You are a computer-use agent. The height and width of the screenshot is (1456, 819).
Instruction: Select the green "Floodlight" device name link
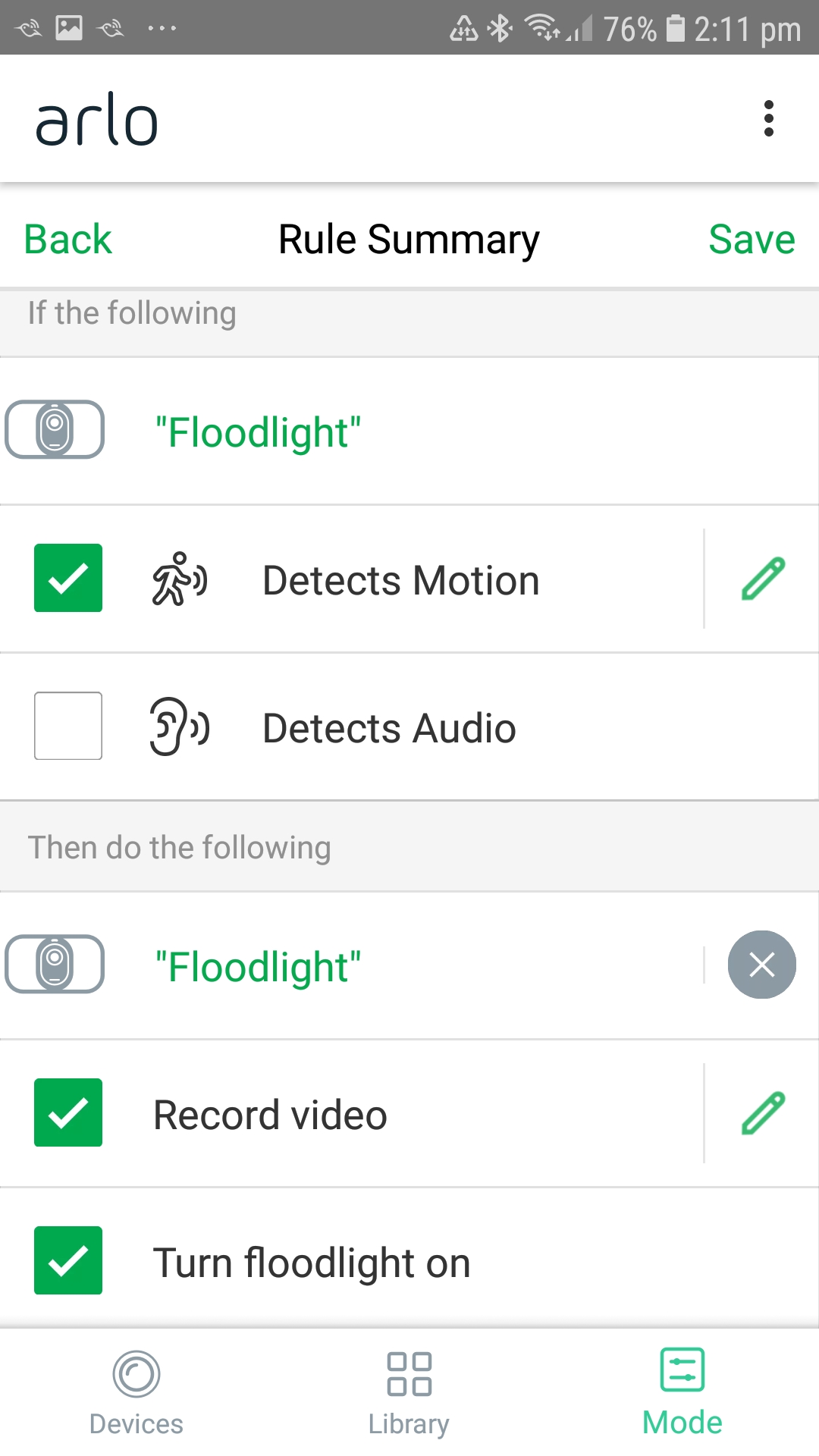[258, 431]
